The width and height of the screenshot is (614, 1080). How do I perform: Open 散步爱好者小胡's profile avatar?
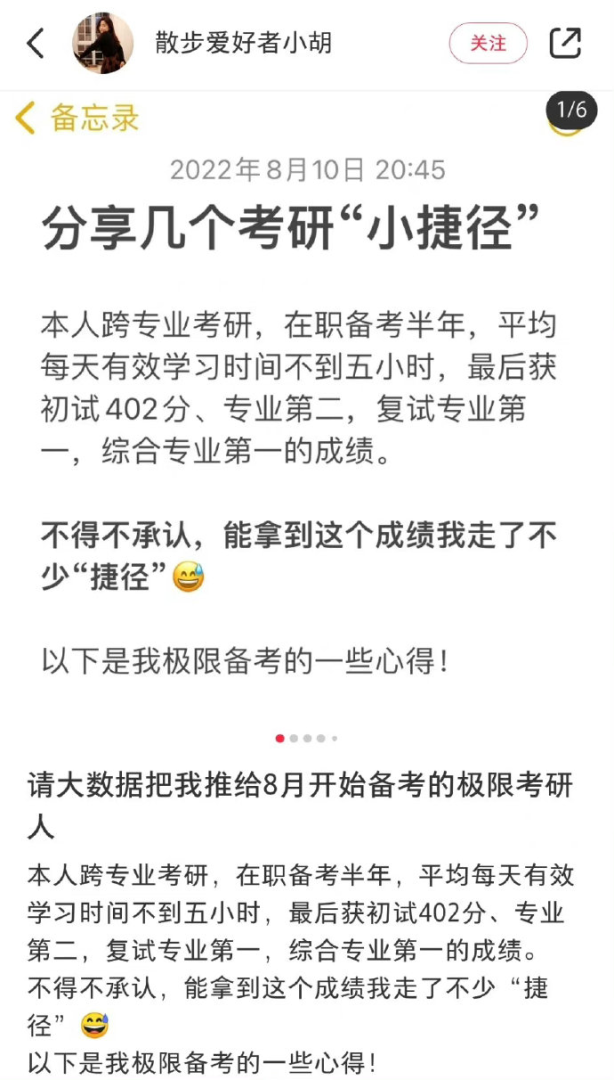[102, 43]
